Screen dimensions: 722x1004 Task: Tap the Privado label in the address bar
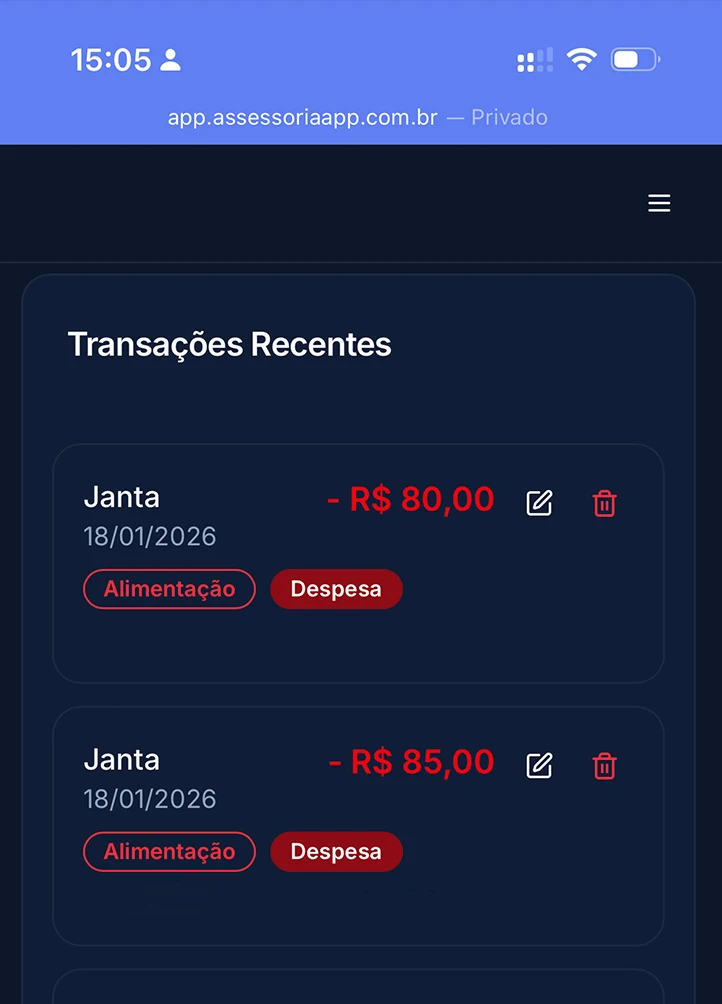509,117
